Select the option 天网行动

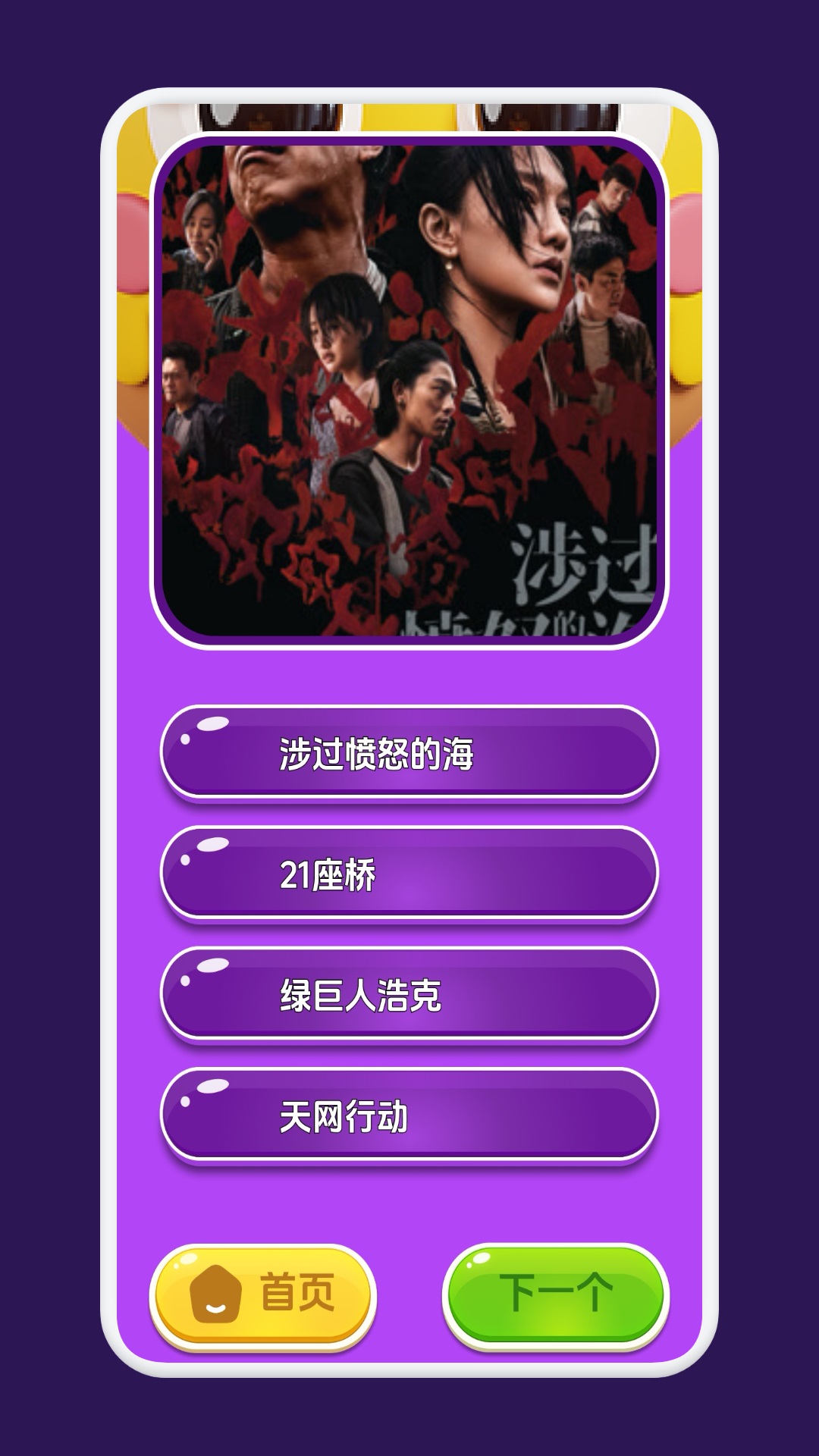(409, 1116)
